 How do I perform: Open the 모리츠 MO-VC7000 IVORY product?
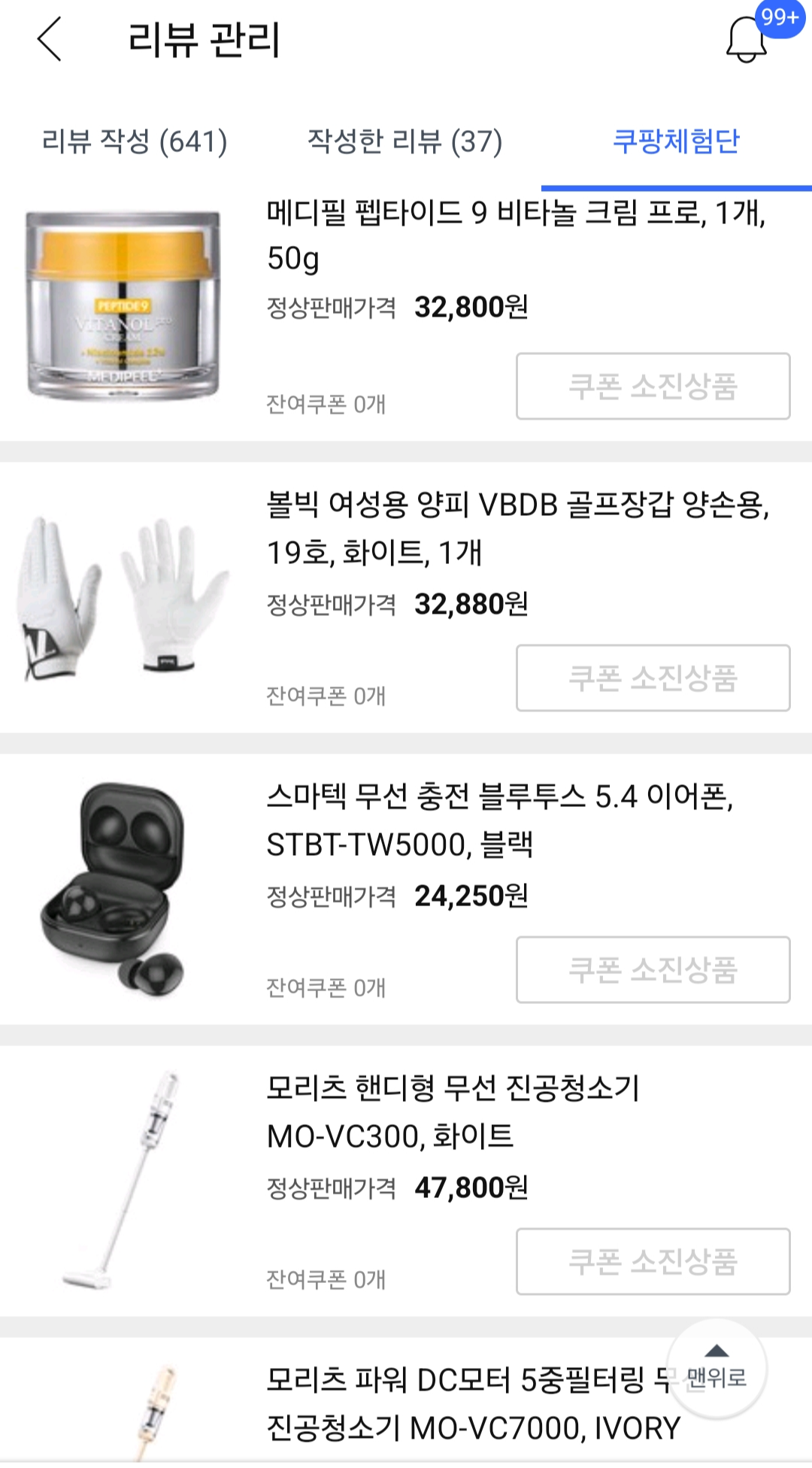[474, 1403]
